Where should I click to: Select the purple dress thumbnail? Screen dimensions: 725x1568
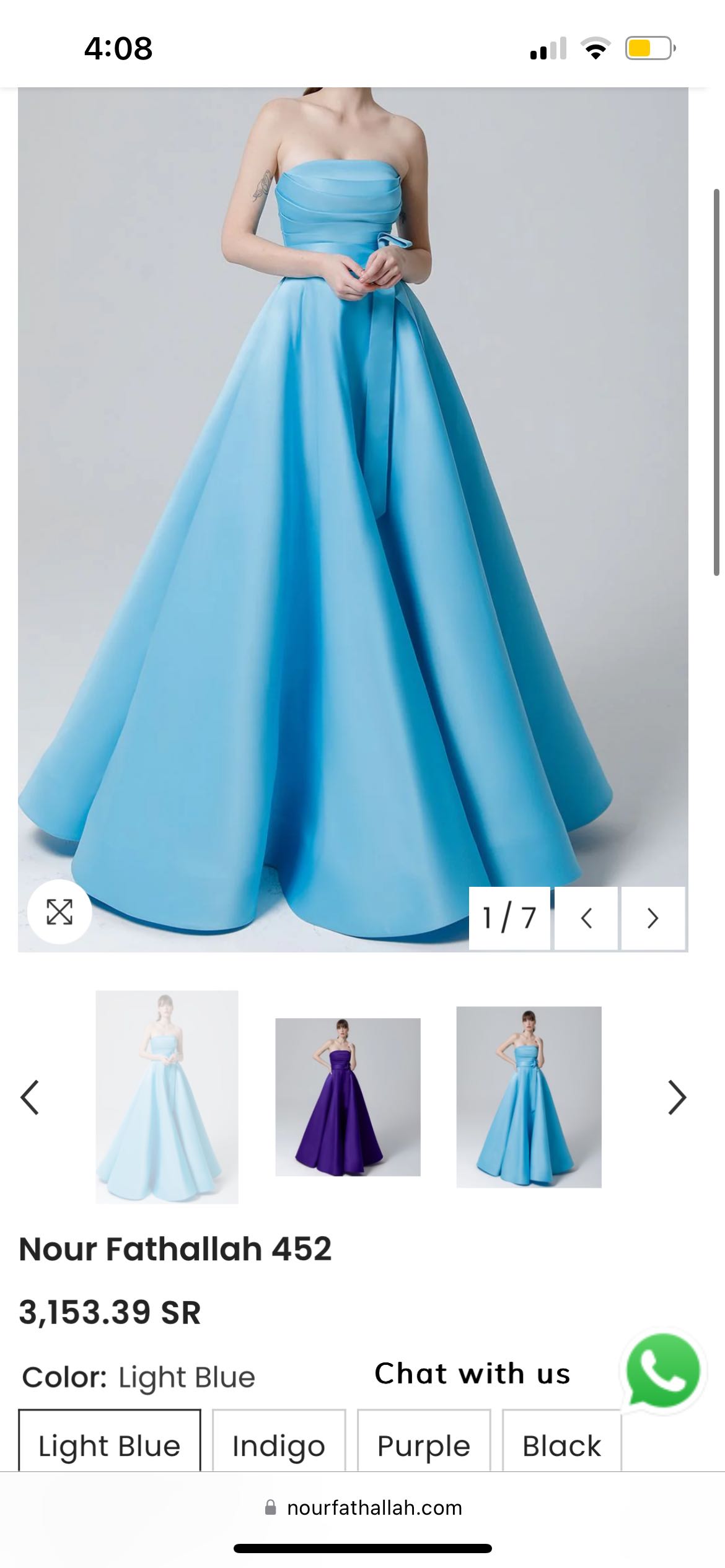(348, 1097)
